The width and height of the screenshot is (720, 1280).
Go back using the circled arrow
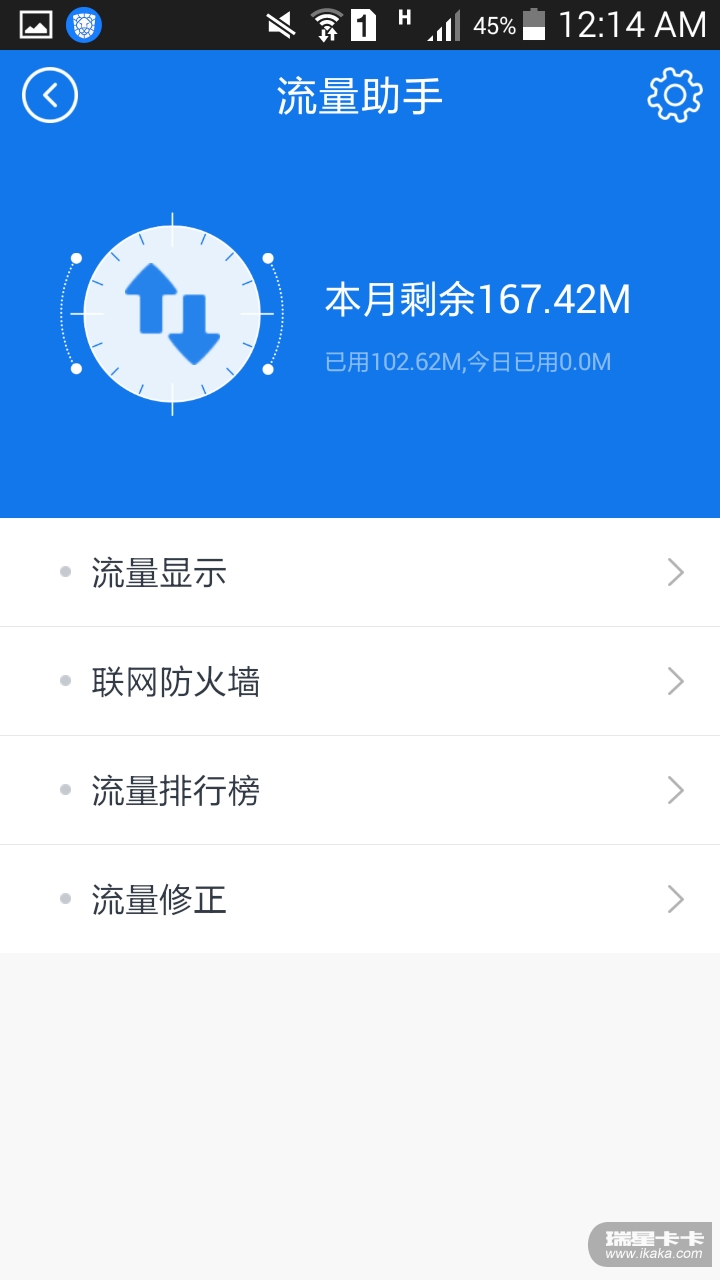tap(50, 96)
